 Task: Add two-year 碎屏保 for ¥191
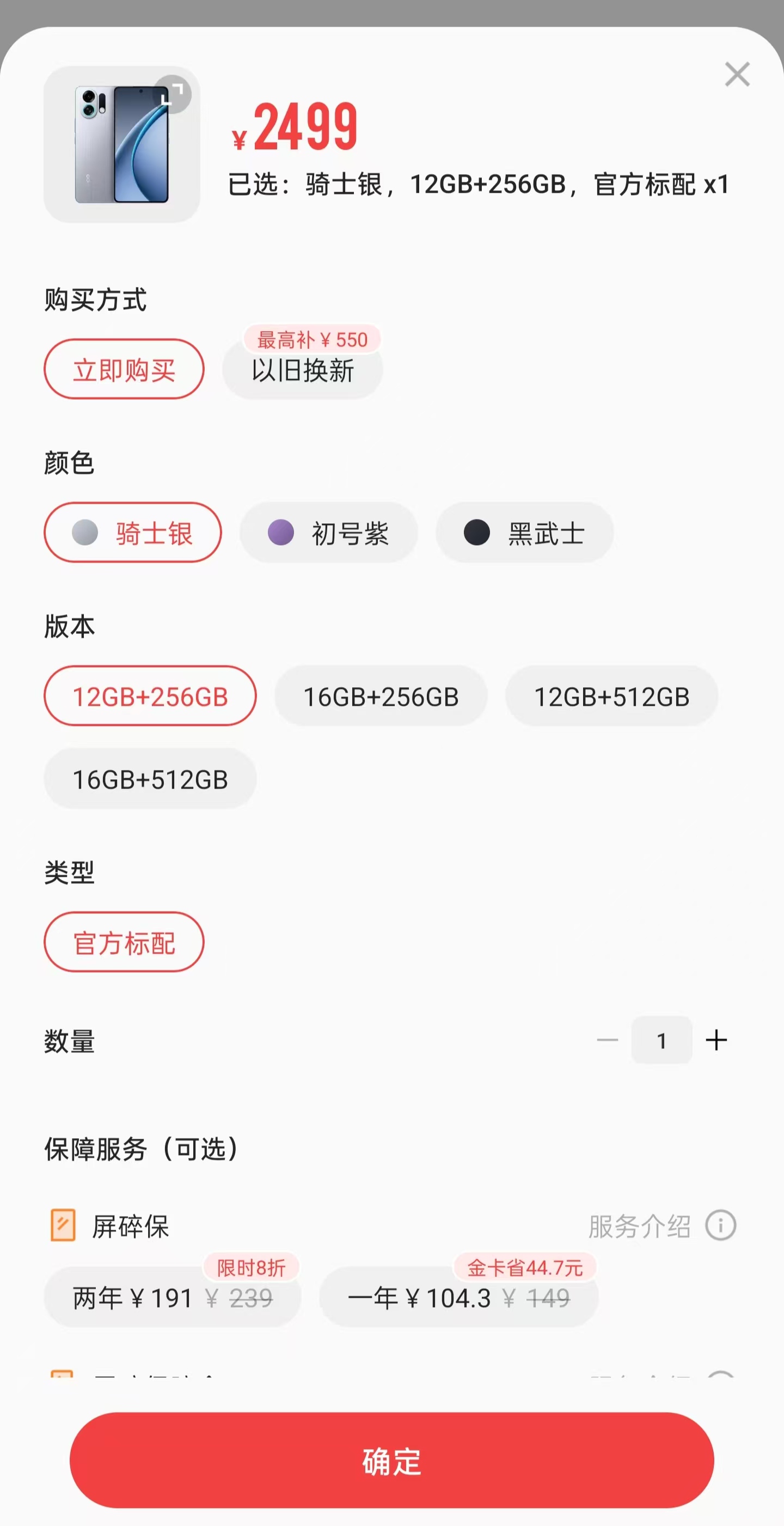[171, 1298]
